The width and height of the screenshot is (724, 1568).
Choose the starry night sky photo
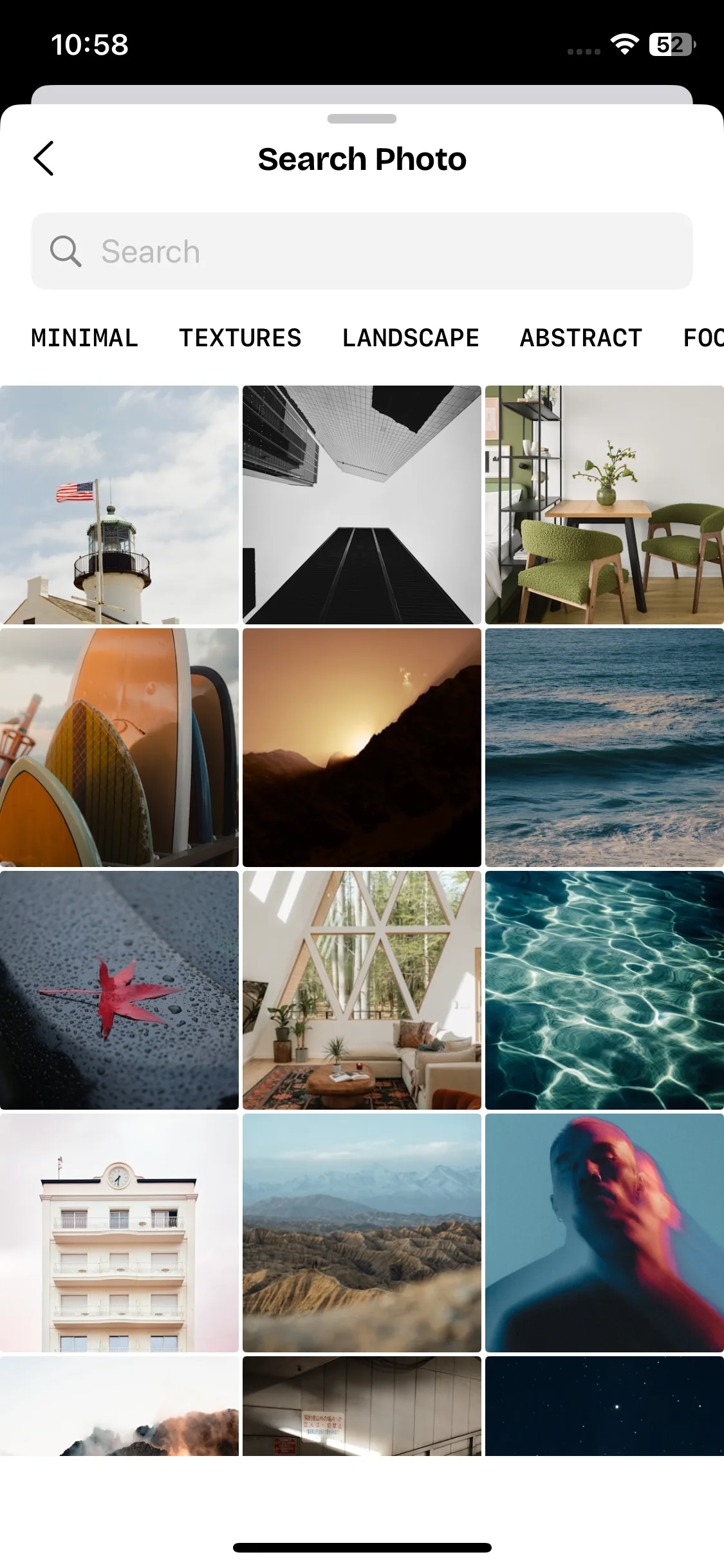(x=604, y=1406)
